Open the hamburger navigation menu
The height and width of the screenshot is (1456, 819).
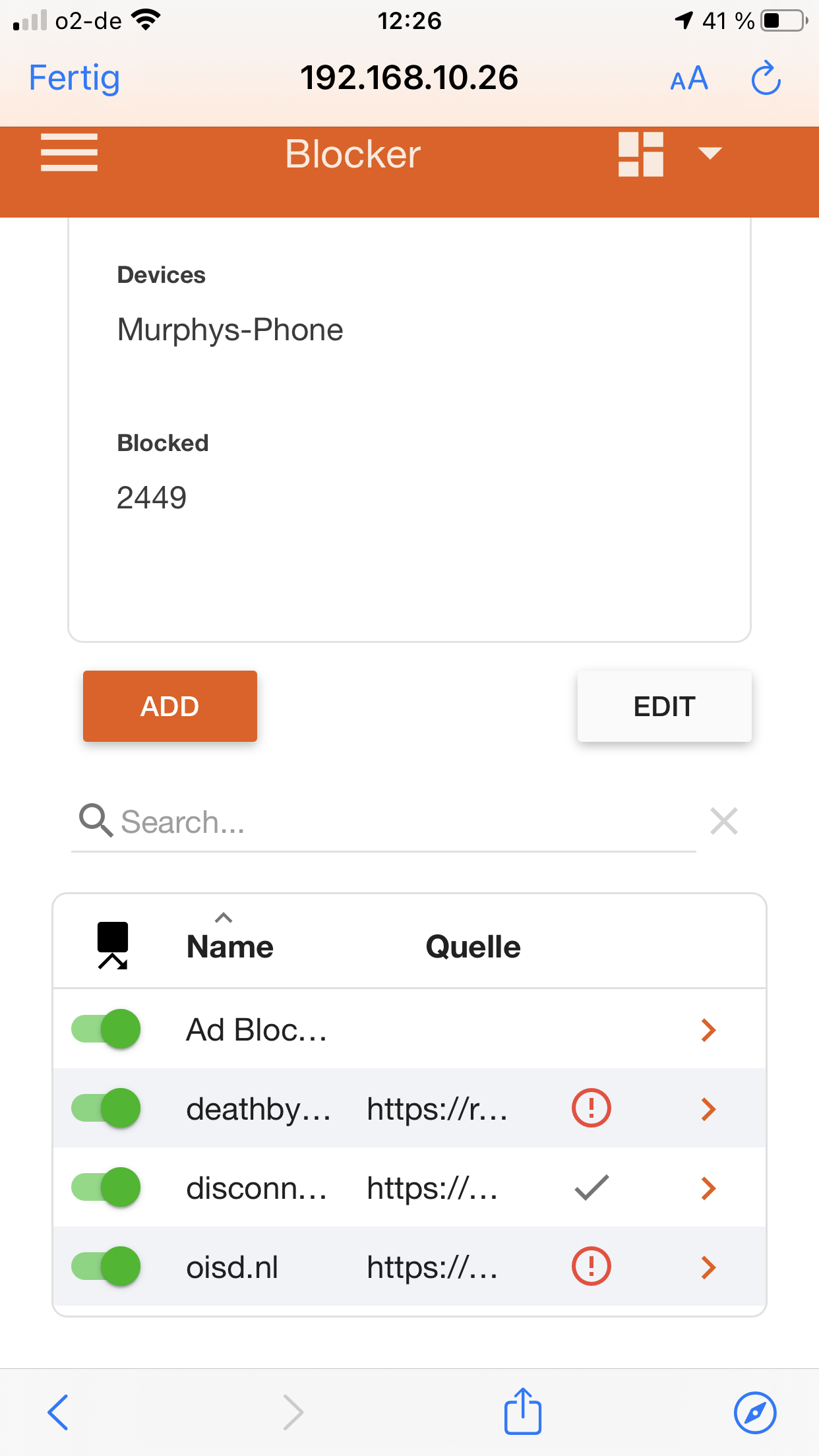(69, 152)
